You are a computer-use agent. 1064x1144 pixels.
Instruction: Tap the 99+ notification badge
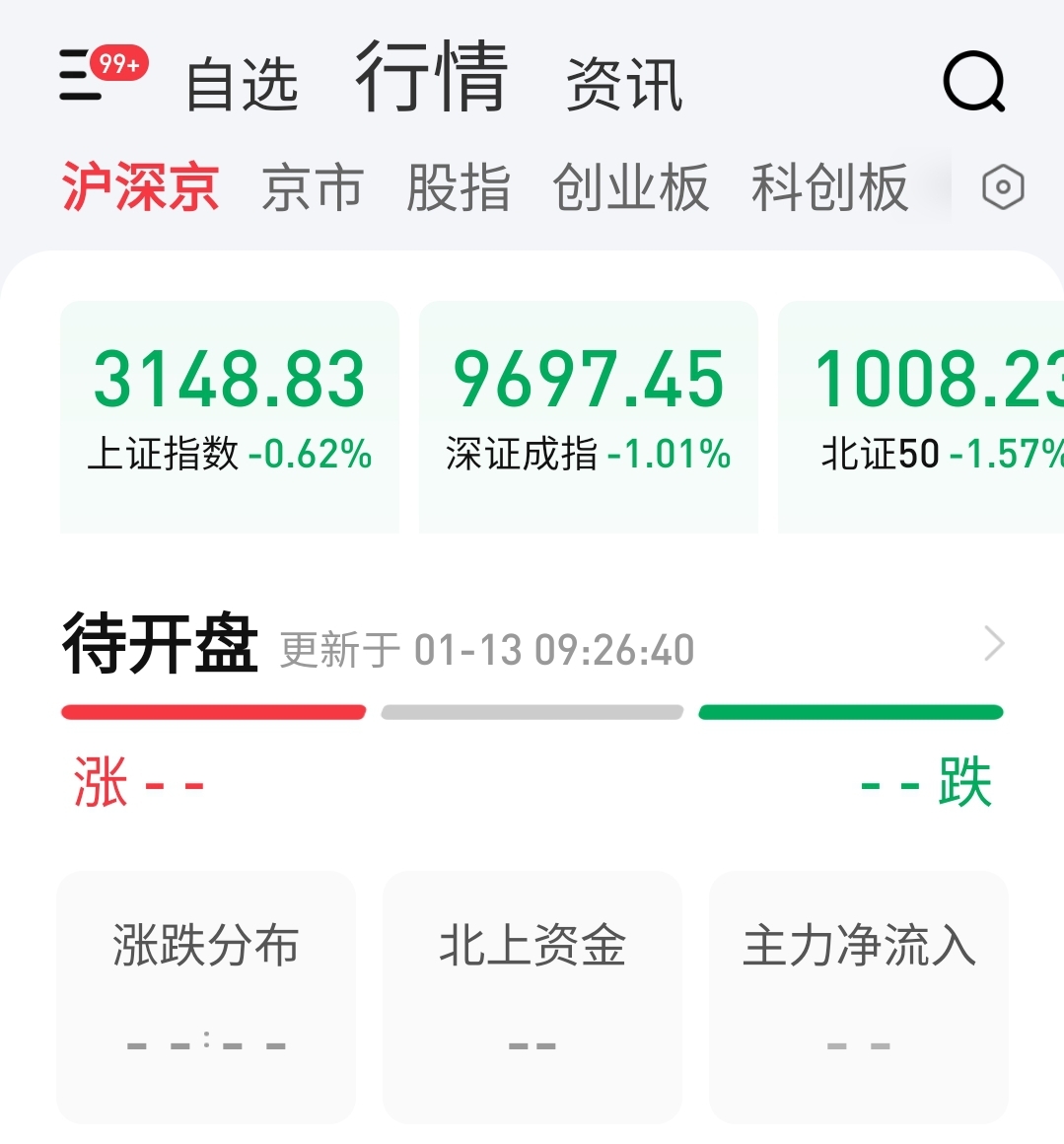click(x=116, y=61)
